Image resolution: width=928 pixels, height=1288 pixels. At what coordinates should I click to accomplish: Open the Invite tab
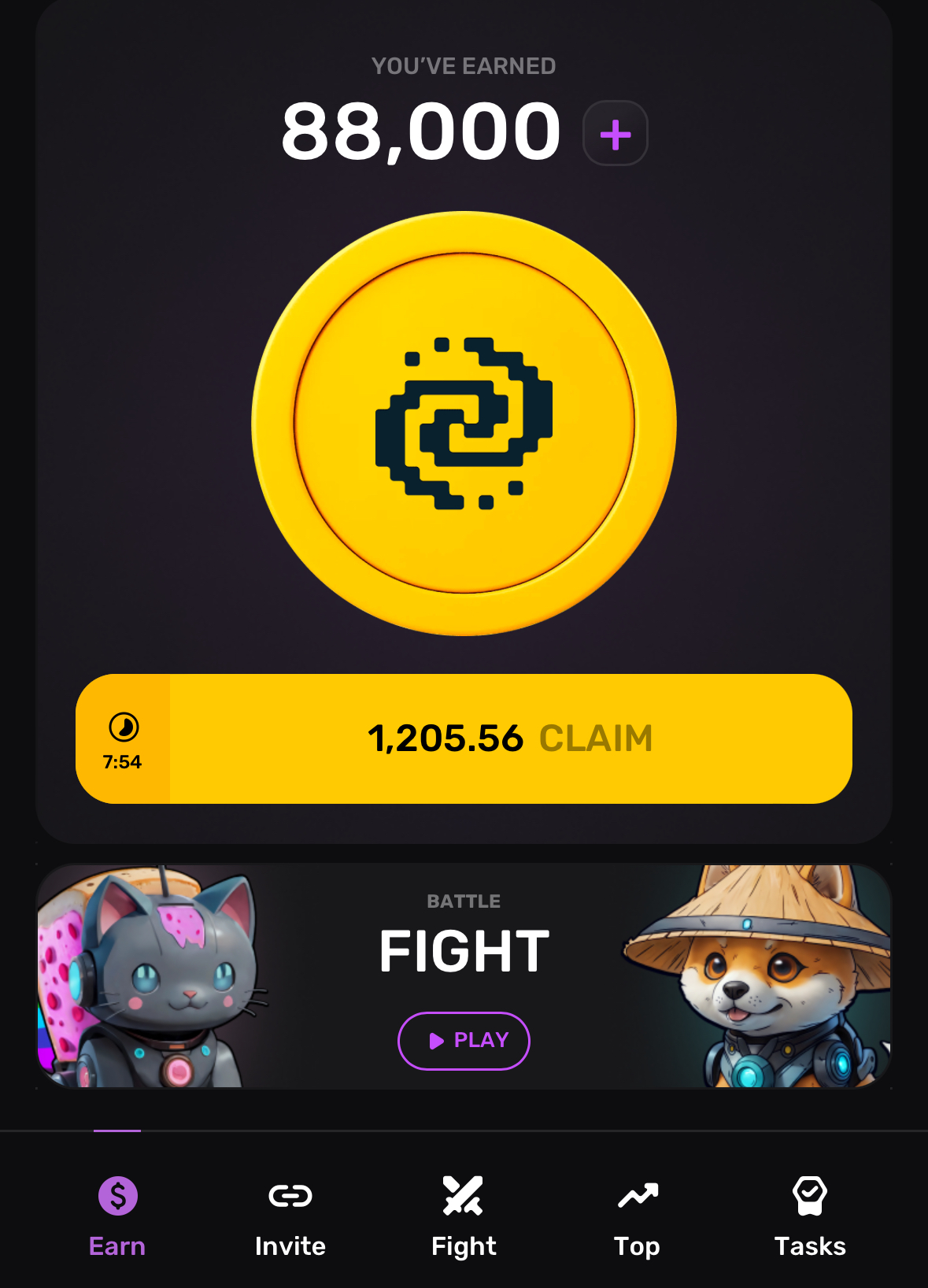click(290, 1216)
